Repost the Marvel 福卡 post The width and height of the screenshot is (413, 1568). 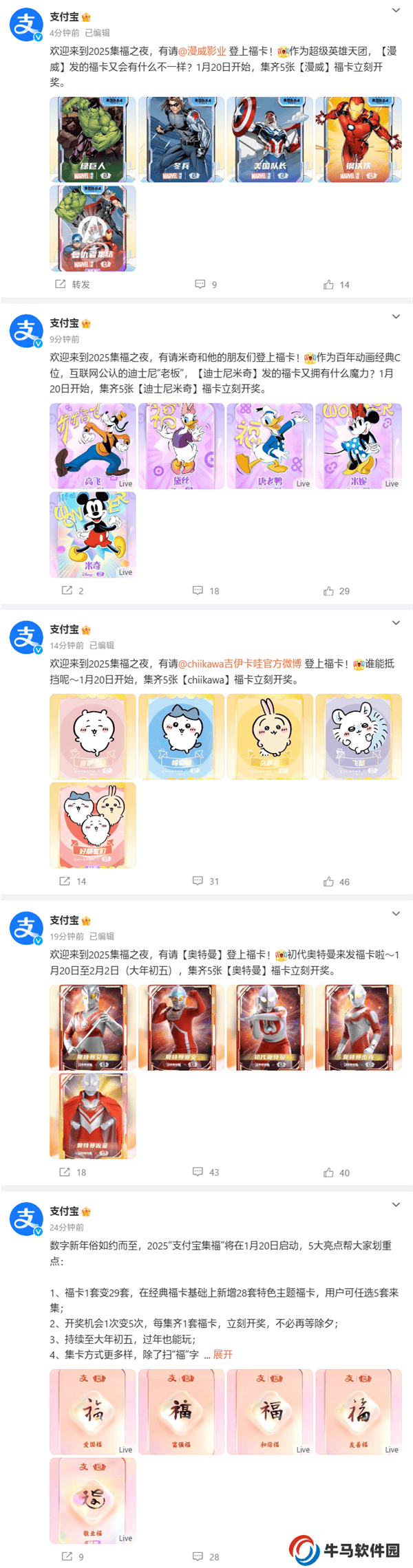(73, 285)
